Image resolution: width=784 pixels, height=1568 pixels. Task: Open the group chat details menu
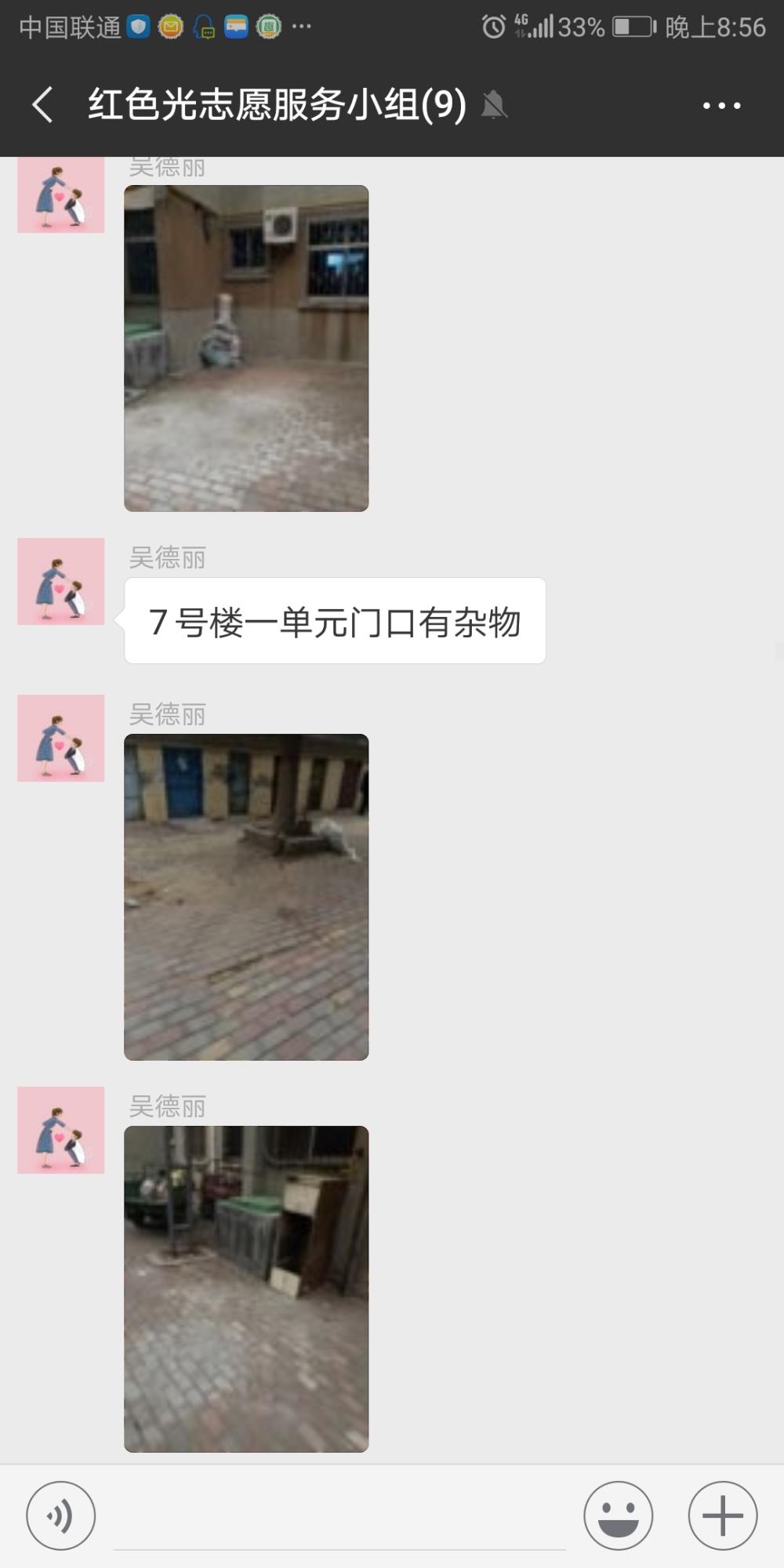click(x=721, y=105)
